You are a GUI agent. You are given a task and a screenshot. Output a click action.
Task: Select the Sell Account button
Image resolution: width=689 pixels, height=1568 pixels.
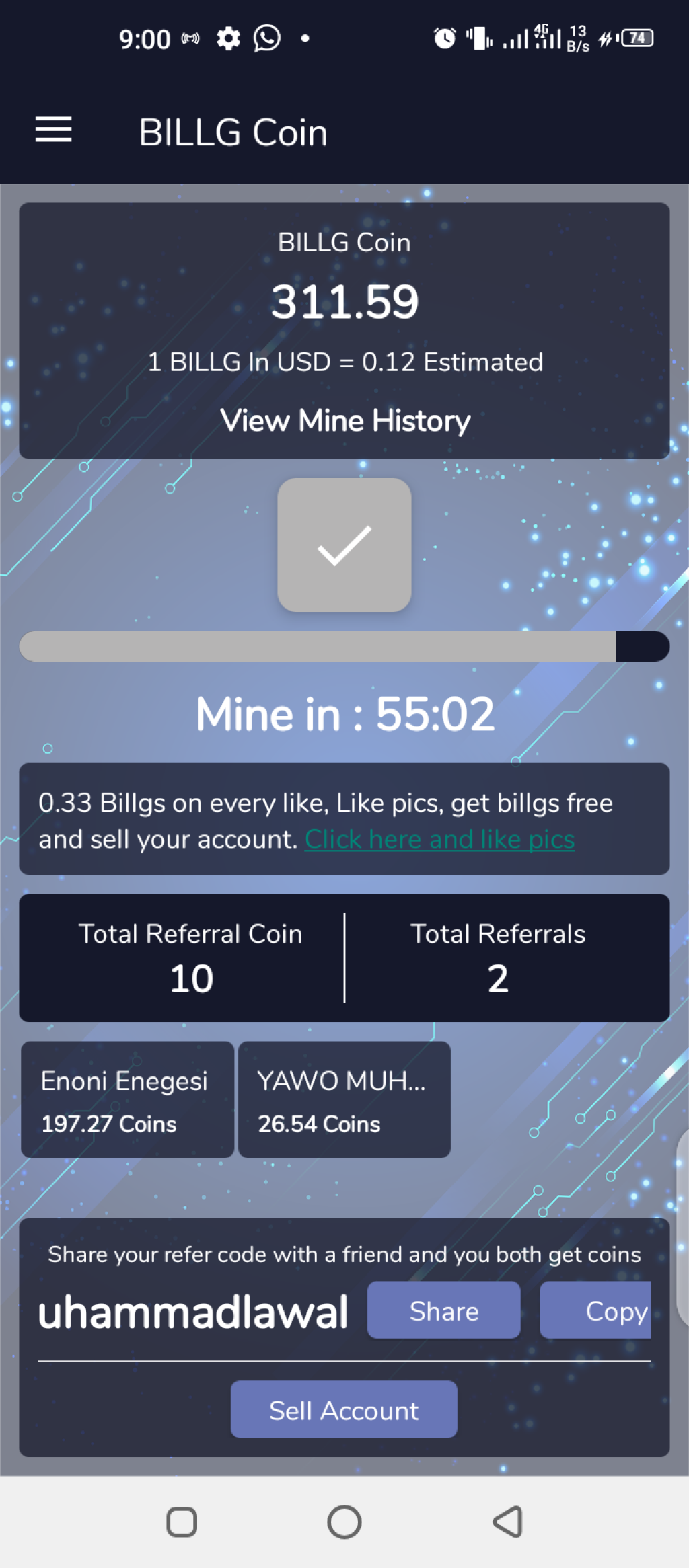tap(344, 1410)
